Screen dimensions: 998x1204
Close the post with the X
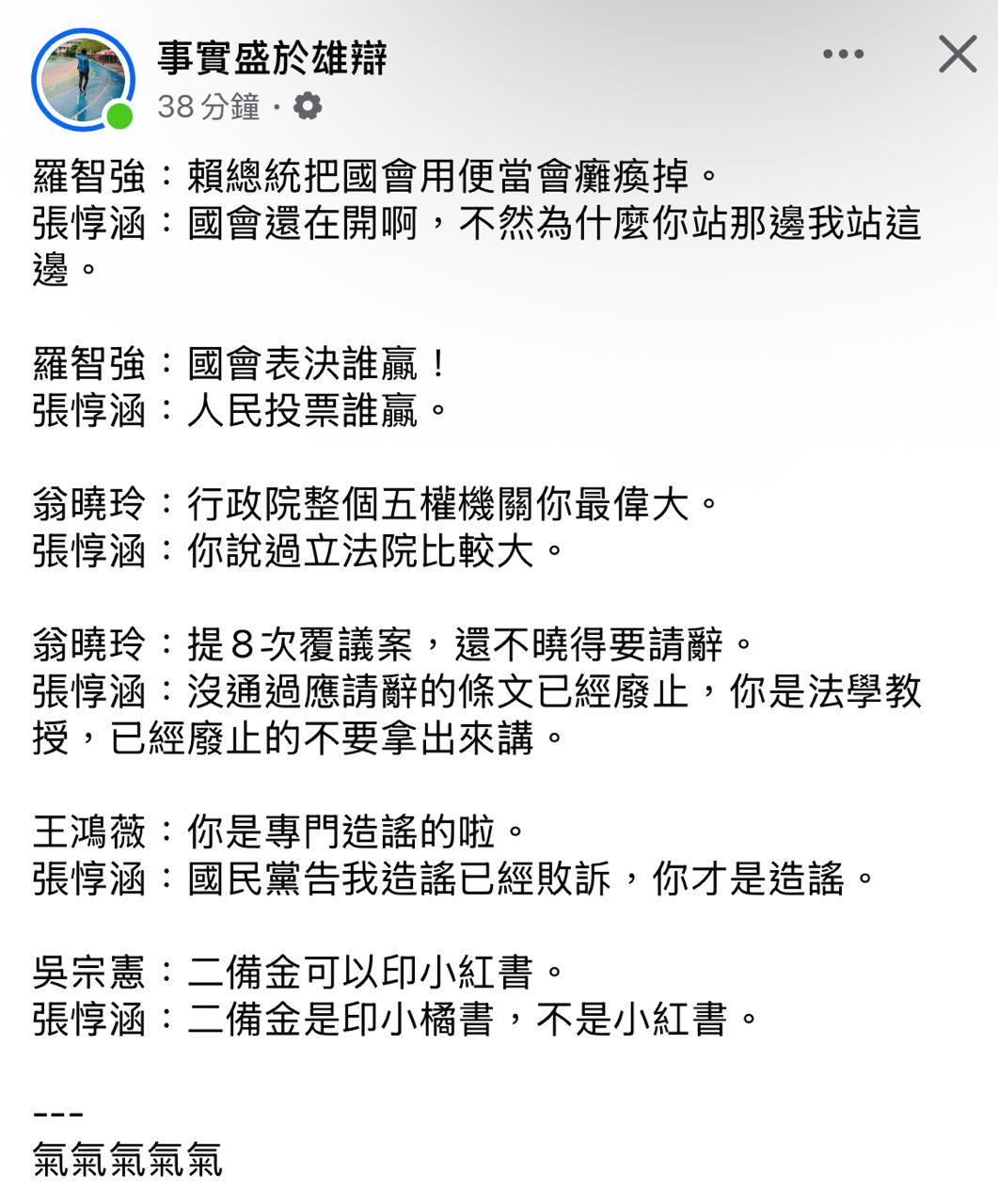(958, 55)
